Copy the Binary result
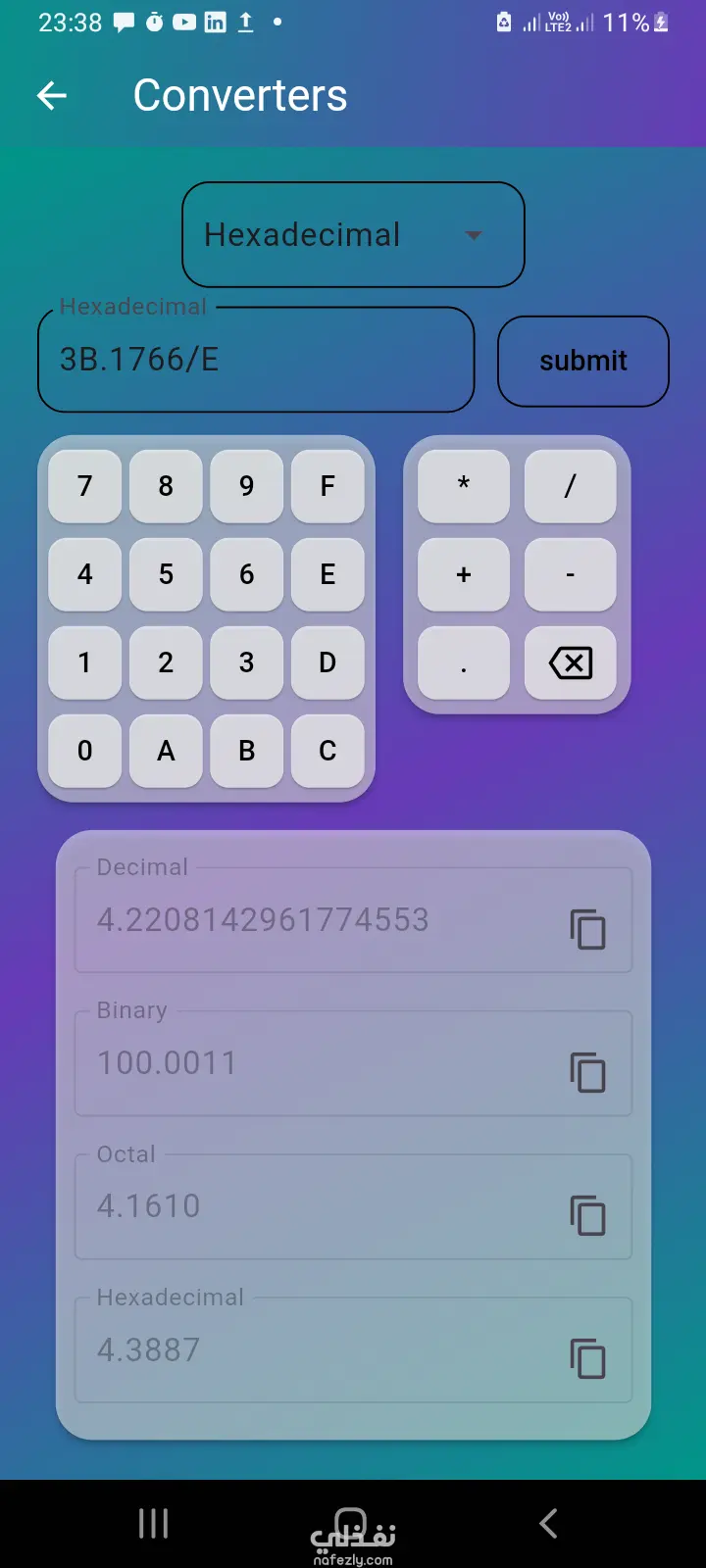Image resolution: width=706 pixels, height=1568 pixels. 587,1072
